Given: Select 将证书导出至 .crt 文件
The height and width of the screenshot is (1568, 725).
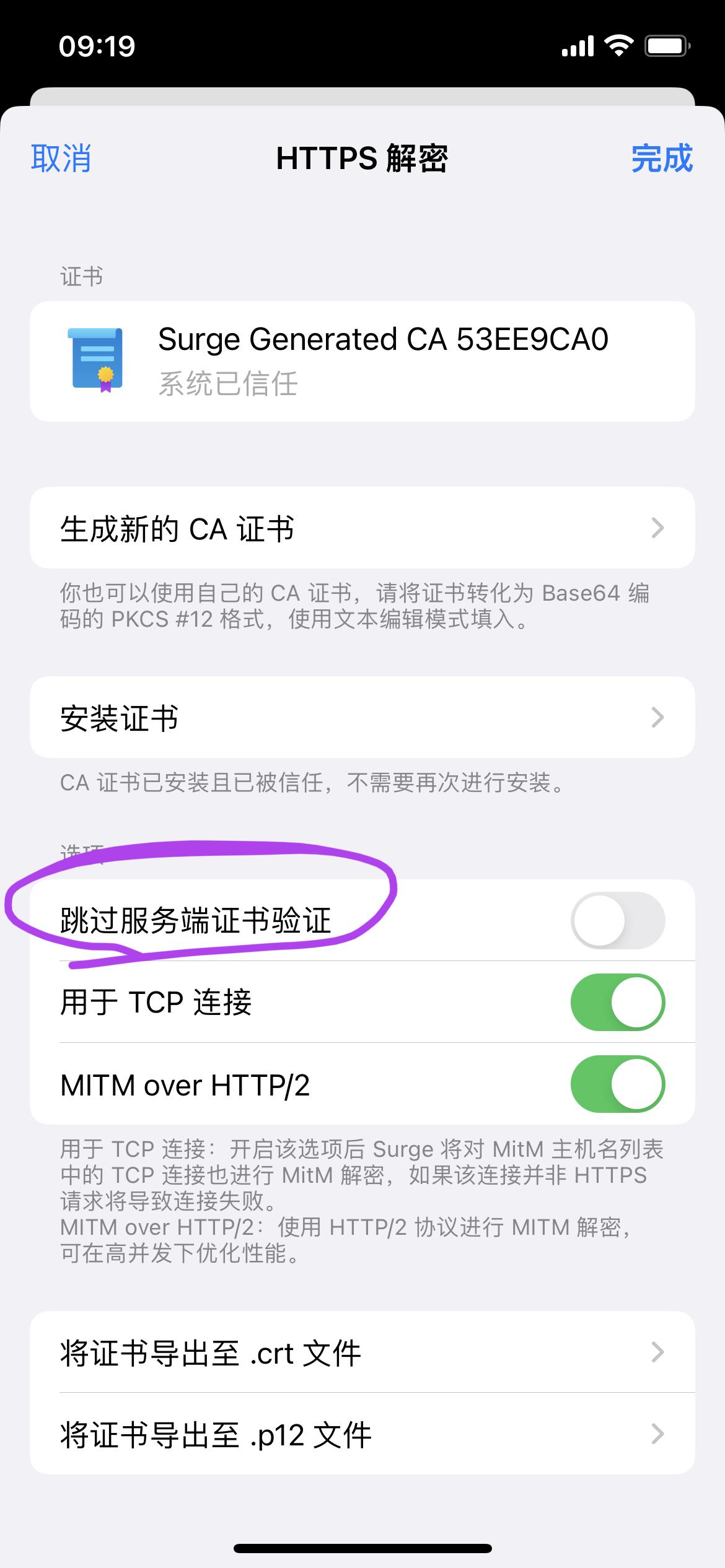Looking at the screenshot, I should (362, 1352).
